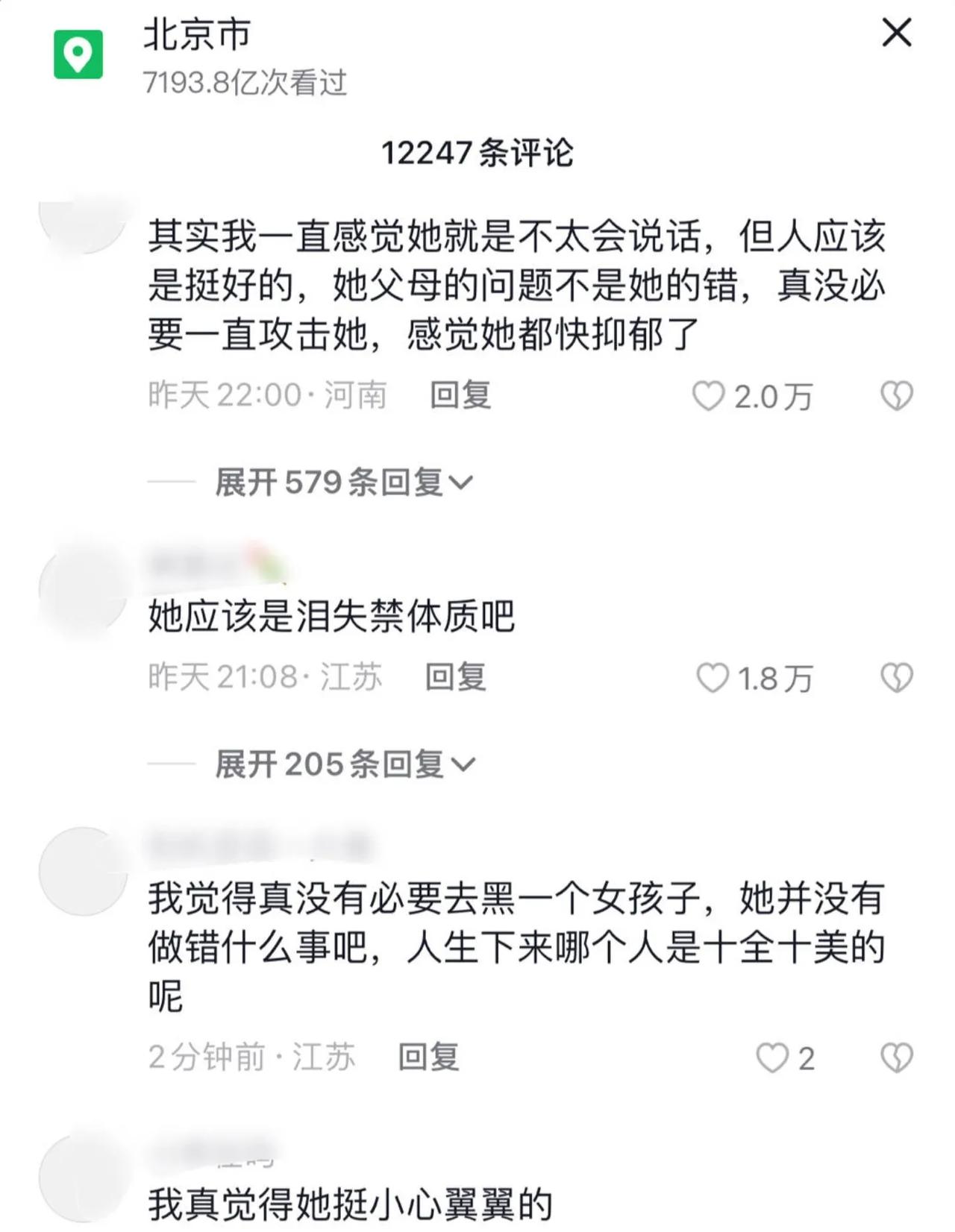
Task: Like the comment with 2.0万 likes
Action: click(x=708, y=396)
